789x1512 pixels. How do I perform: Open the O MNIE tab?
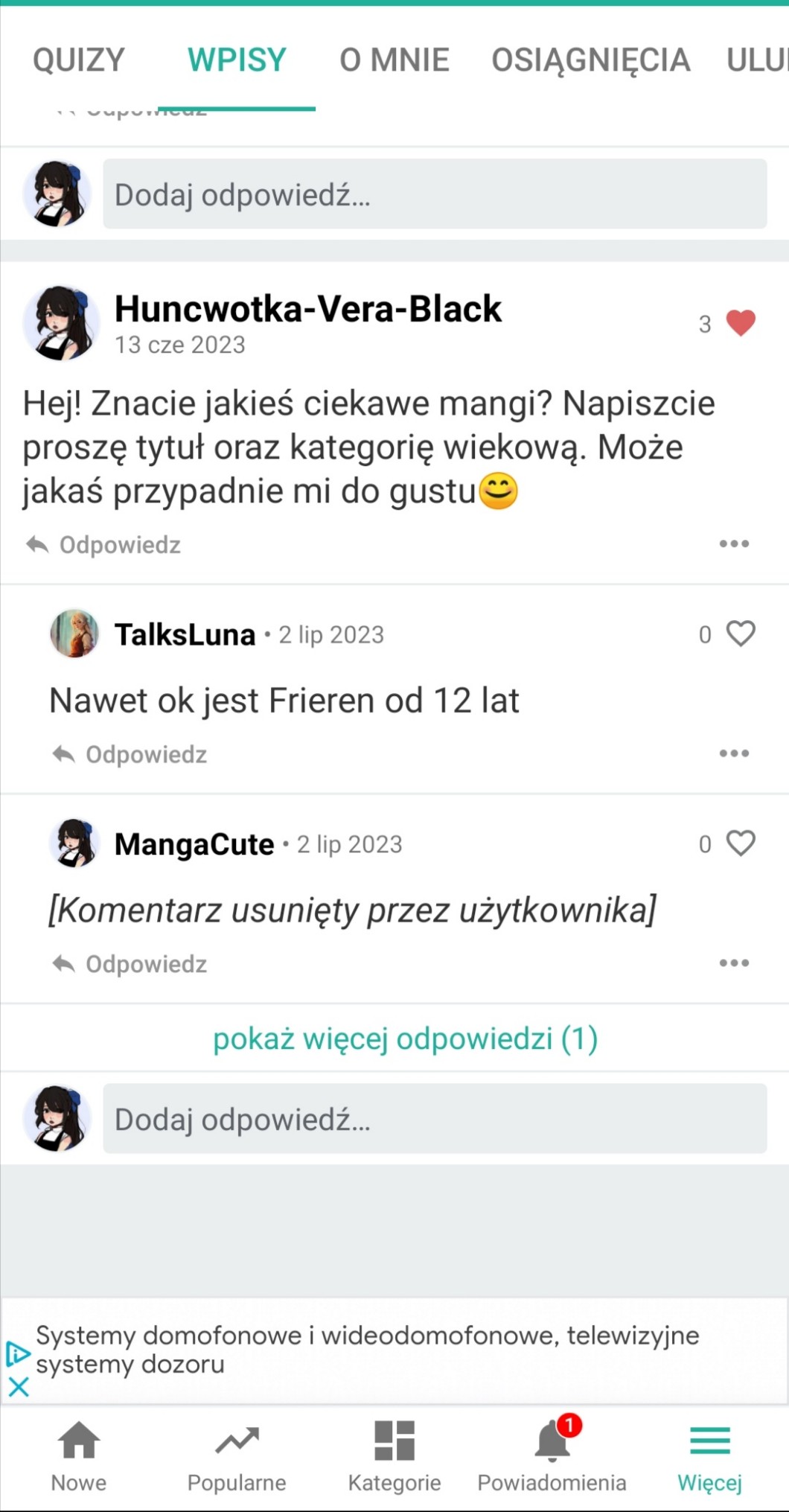[394, 60]
